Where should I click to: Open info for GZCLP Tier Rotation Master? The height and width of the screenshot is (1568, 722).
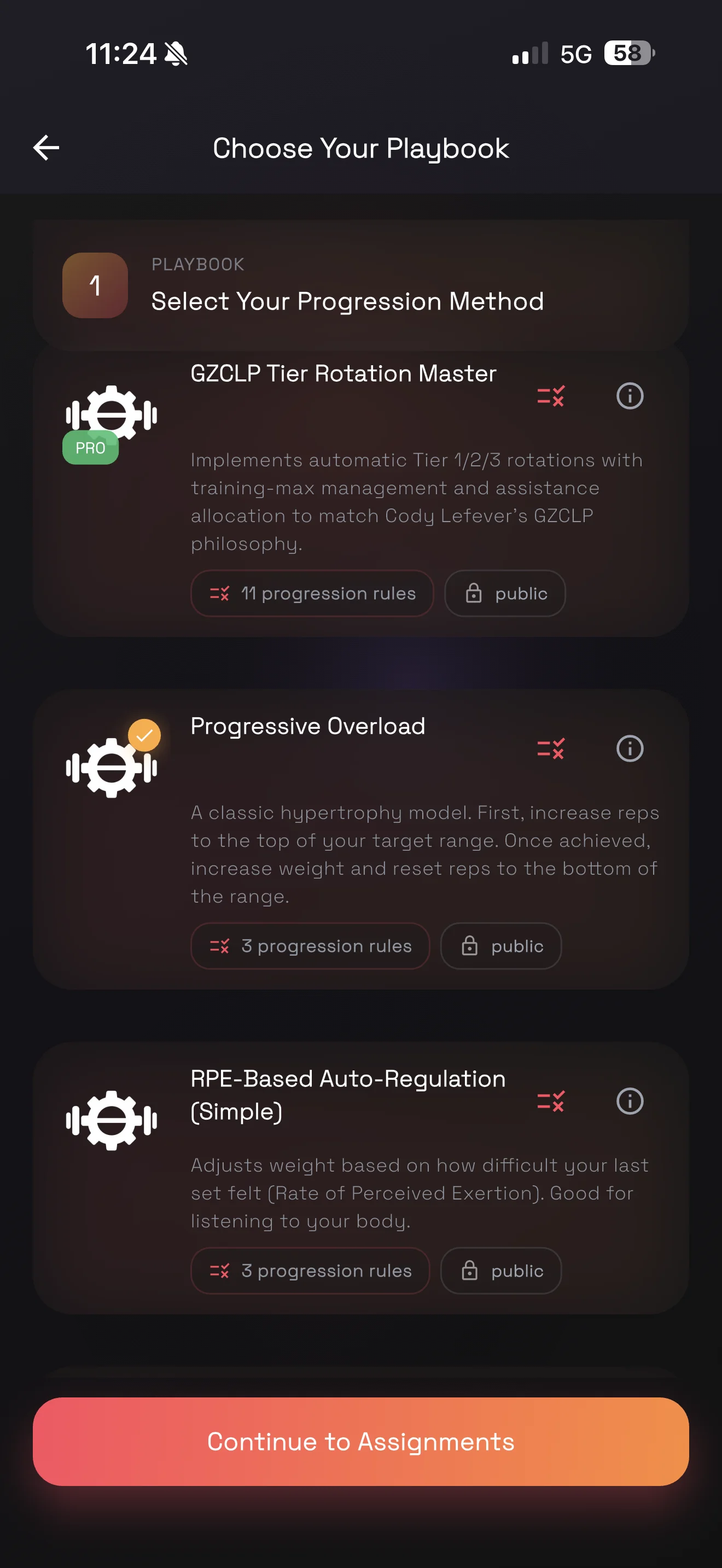630,396
